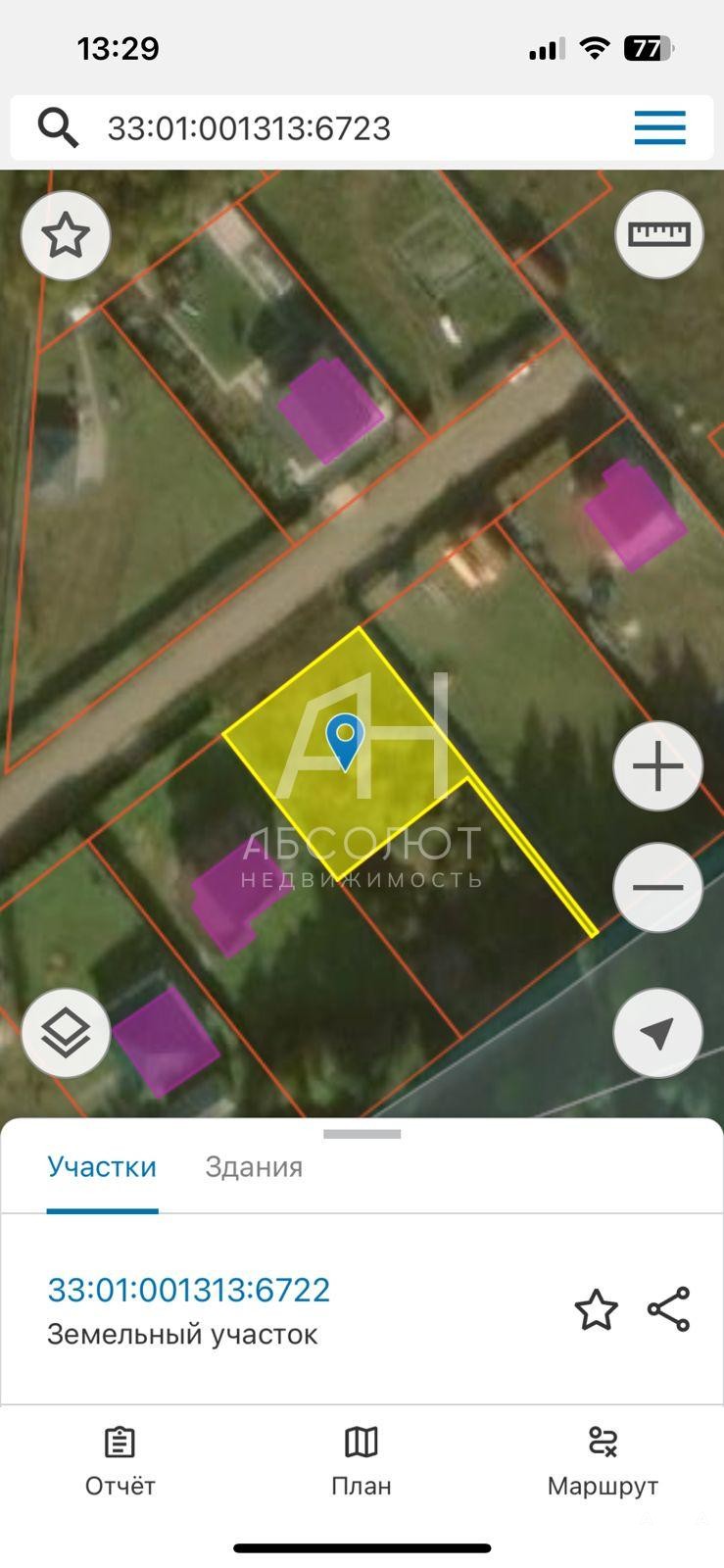Zoom out of the map

(657, 888)
